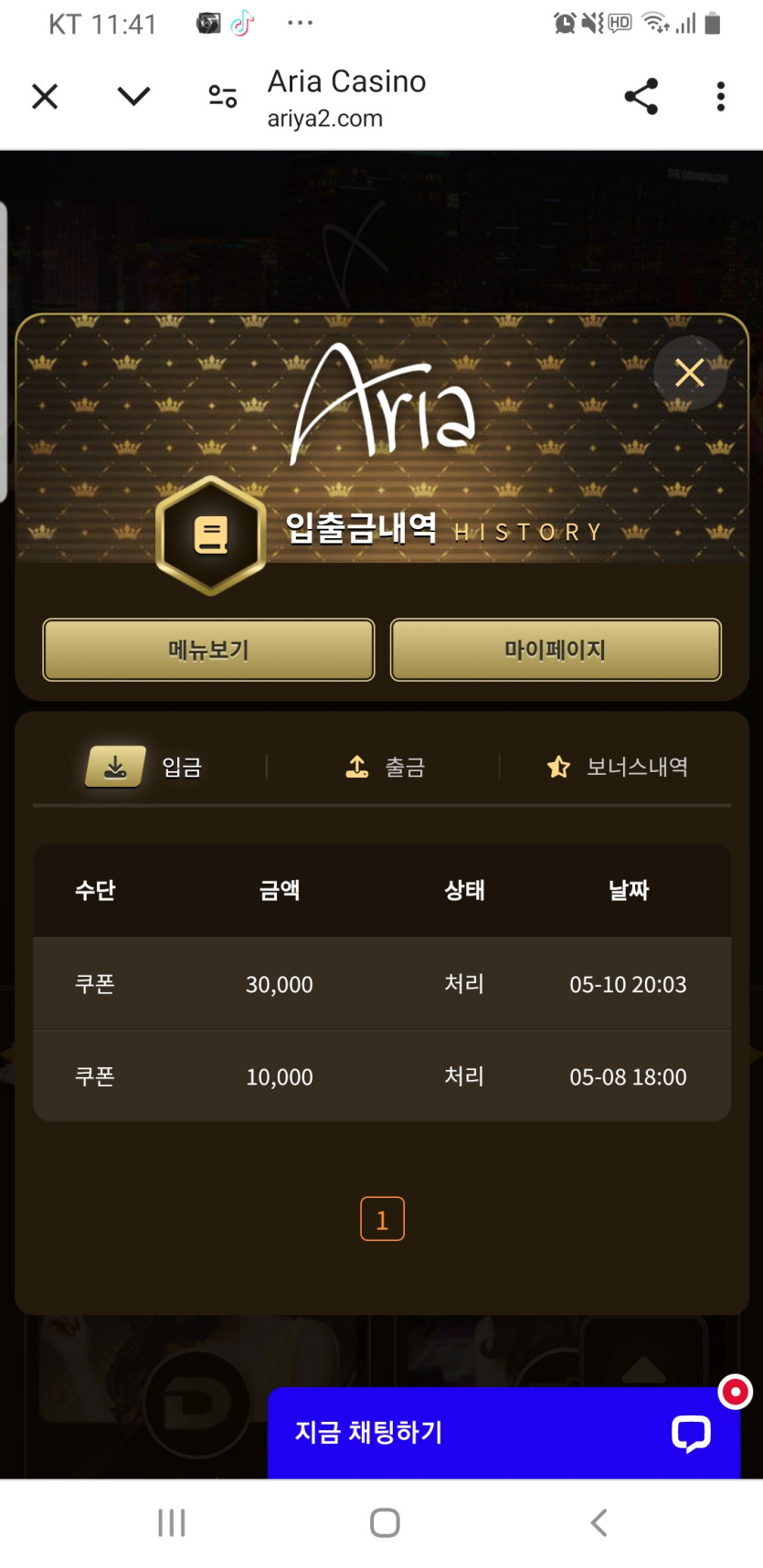This screenshot has width=763, height=1568.
Task: Start live chat via 지금 채팅하기
Action: 503,1432
